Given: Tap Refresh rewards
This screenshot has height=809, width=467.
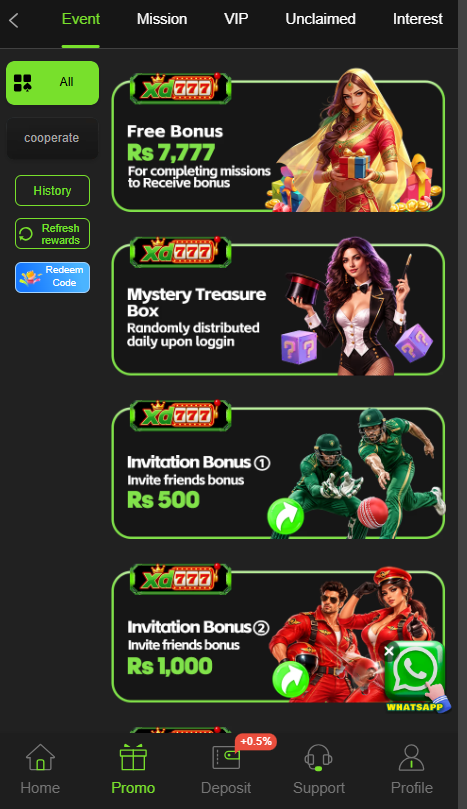Looking at the screenshot, I should [52, 234].
